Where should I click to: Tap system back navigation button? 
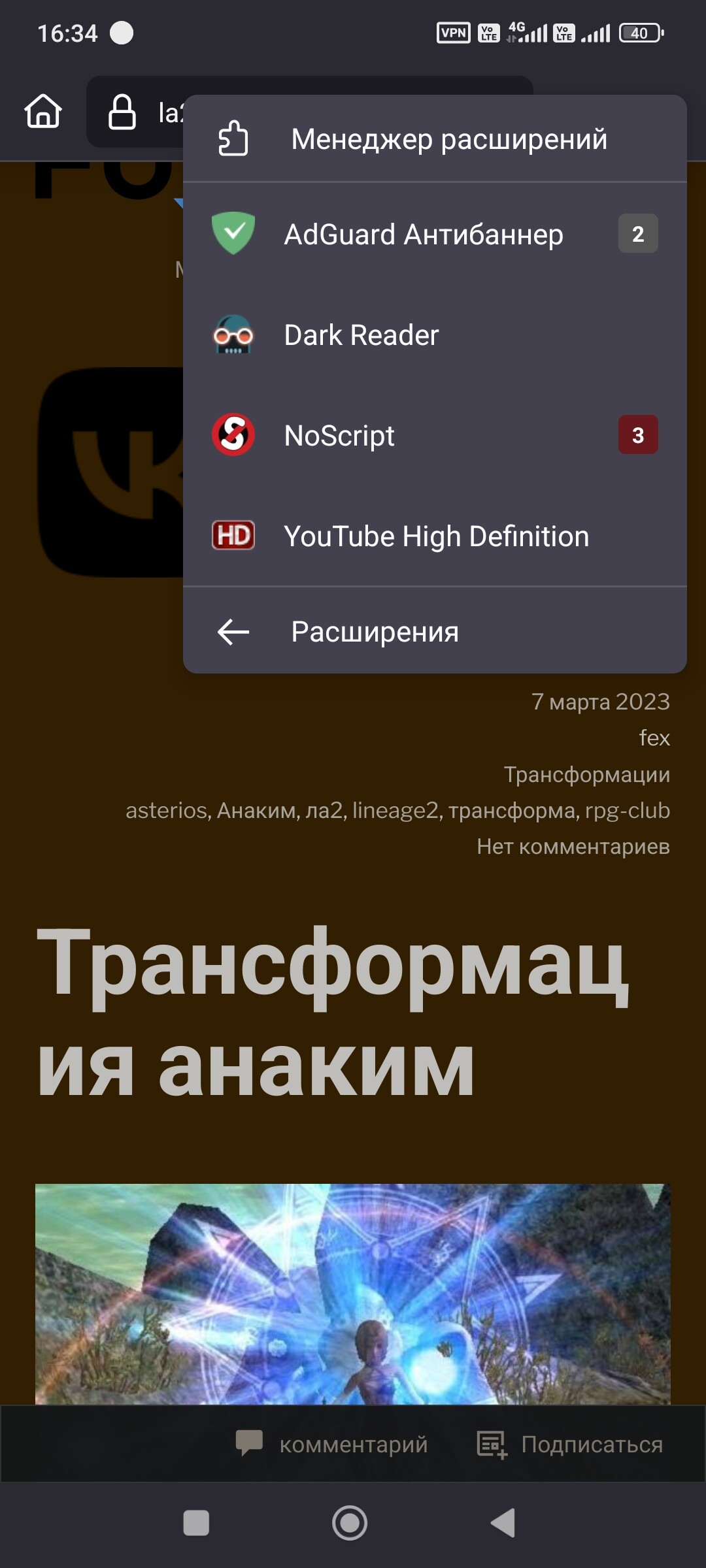coord(503,1523)
